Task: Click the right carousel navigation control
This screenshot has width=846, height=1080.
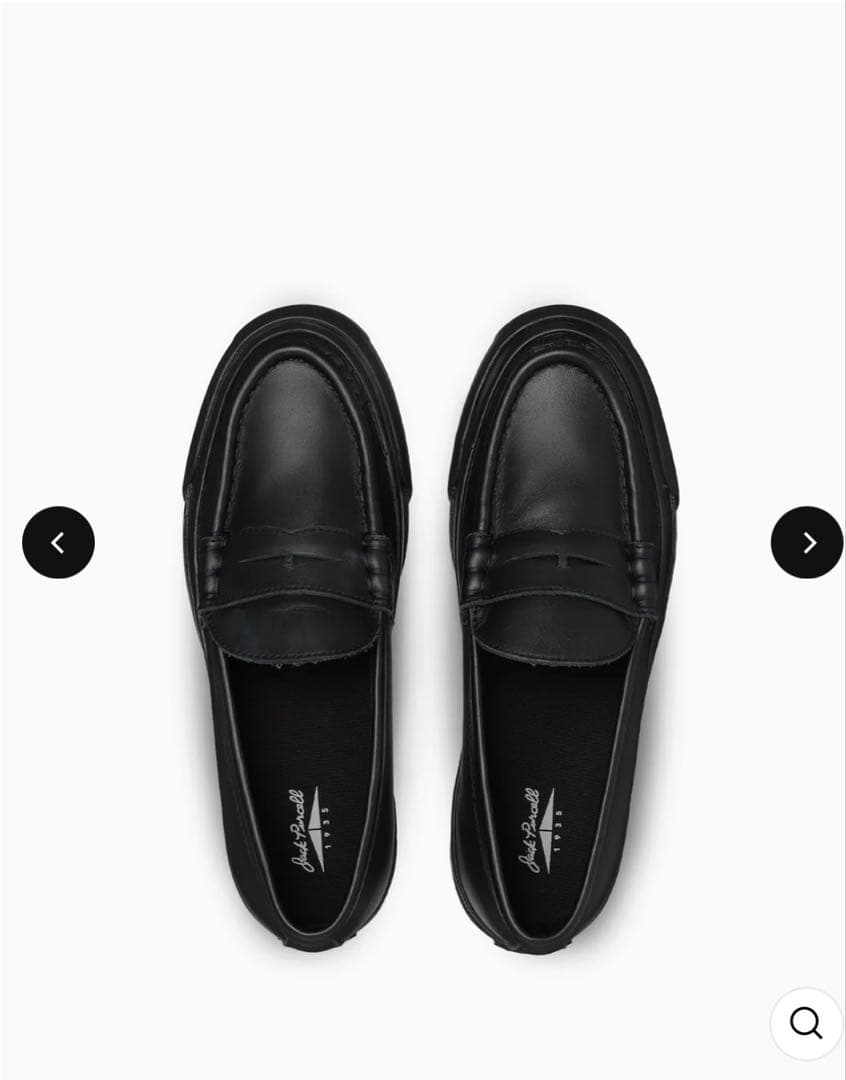Action: [806, 542]
